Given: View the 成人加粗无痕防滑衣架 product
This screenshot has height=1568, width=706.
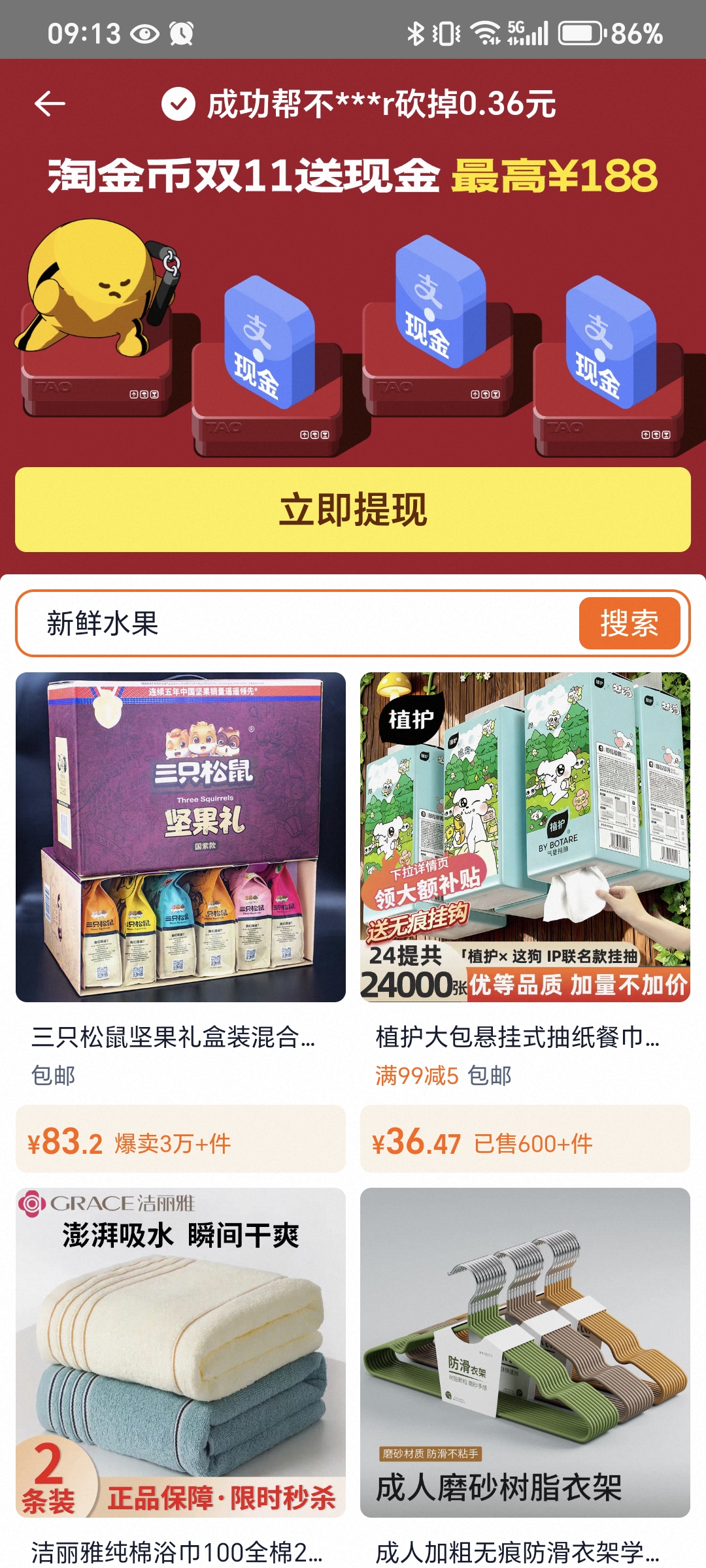Looking at the screenshot, I should pos(525,1352).
